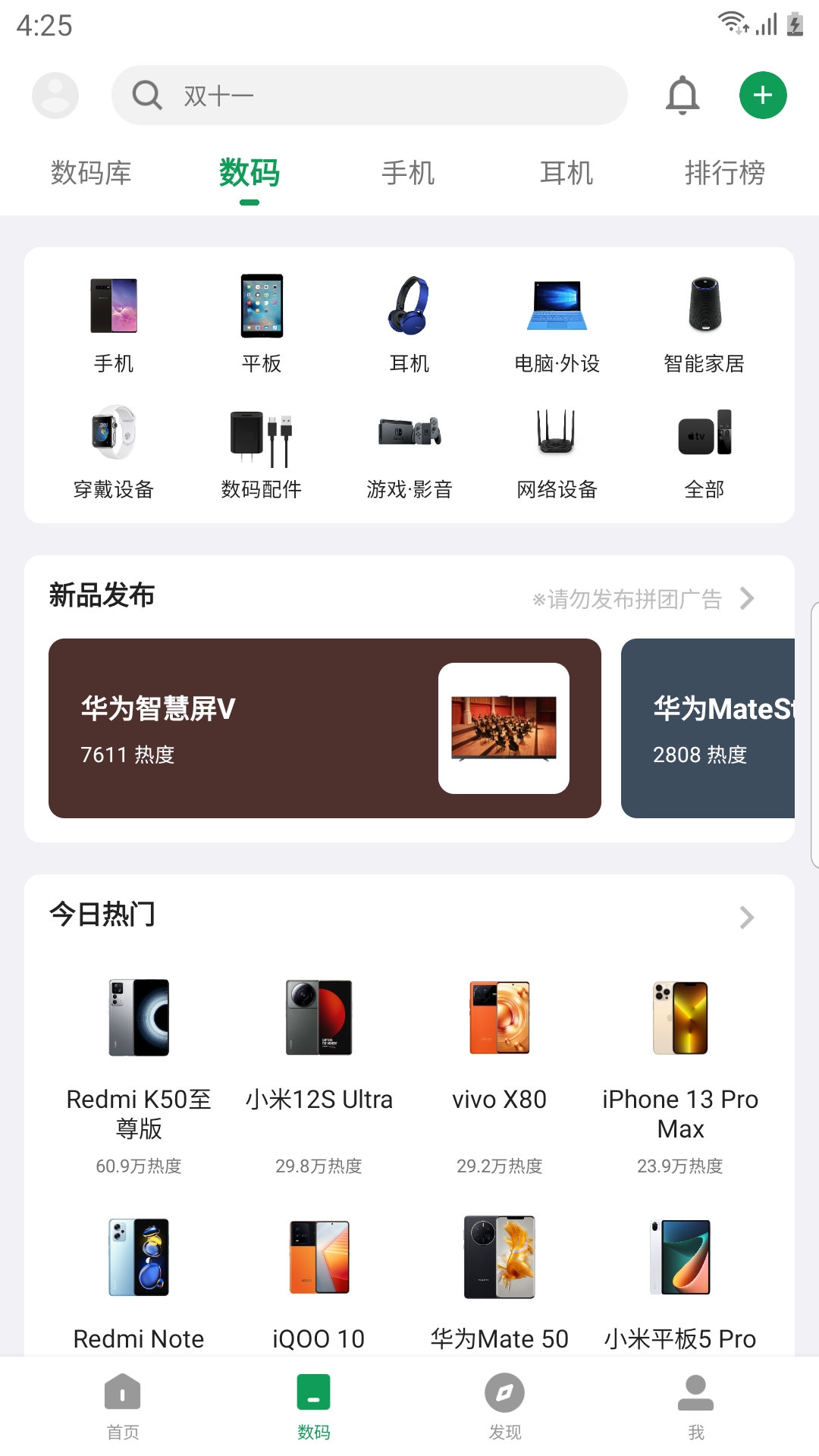Open the 发现 tab in bottom navigation

point(505,1407)
